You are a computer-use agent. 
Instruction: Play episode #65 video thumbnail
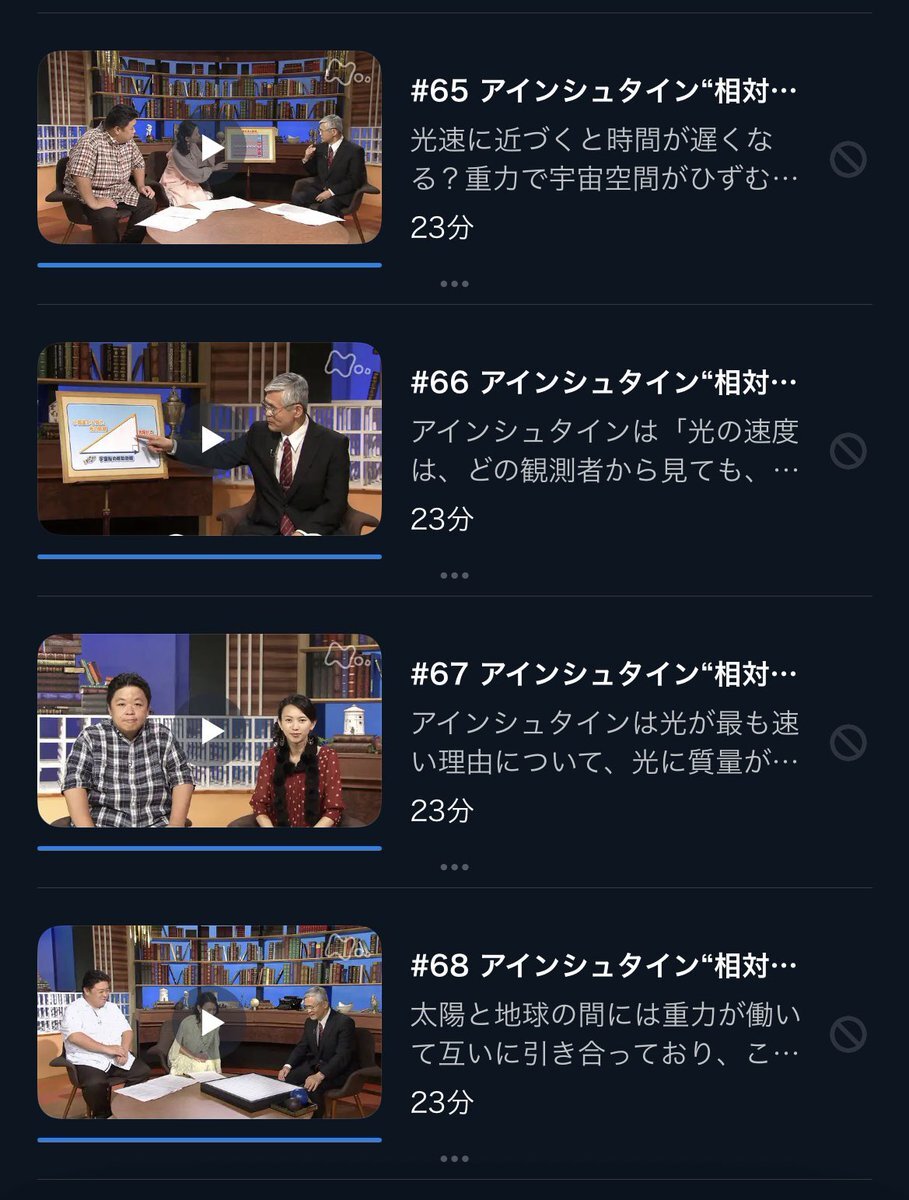[210, 148]
